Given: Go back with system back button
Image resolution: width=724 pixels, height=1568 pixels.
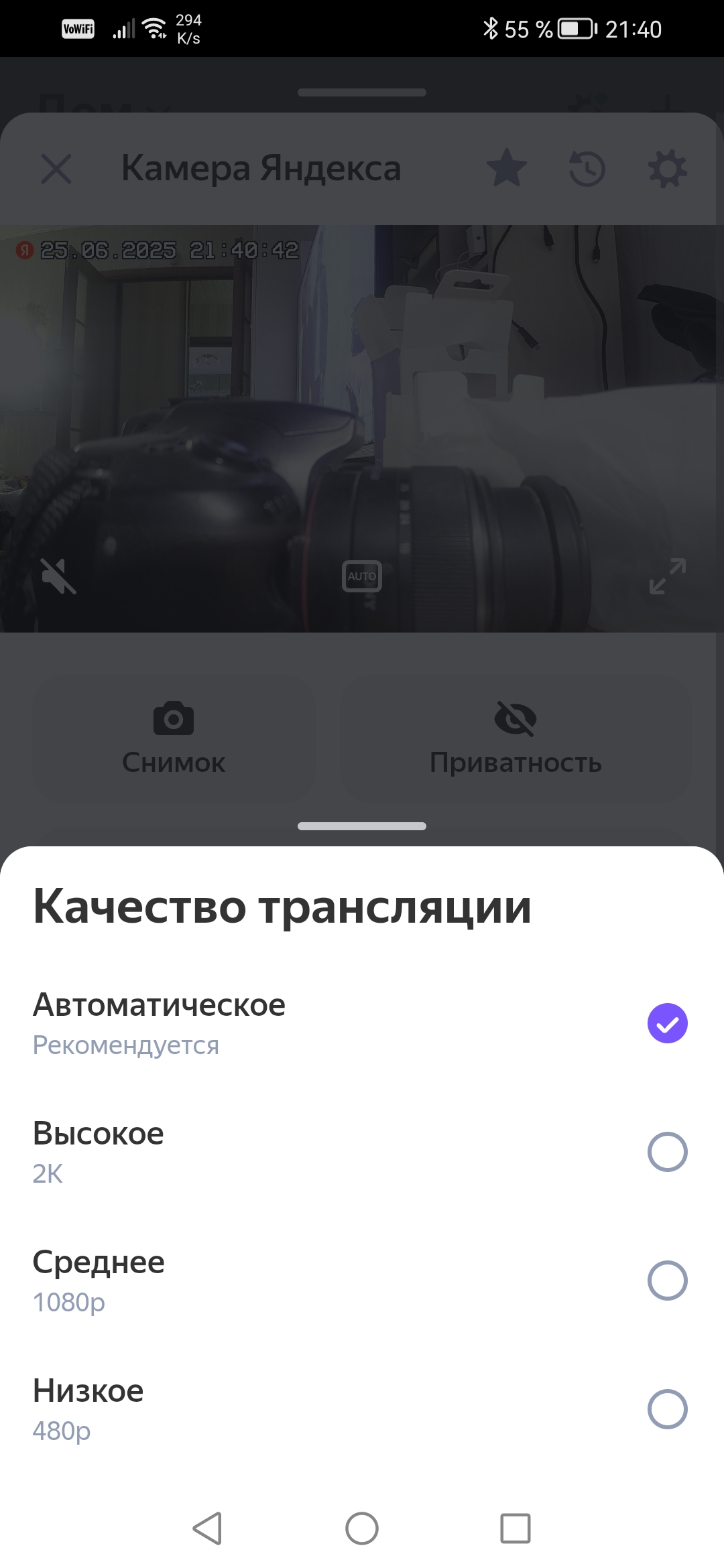Looking at the screenshot, I should [x=208, y=1528].
